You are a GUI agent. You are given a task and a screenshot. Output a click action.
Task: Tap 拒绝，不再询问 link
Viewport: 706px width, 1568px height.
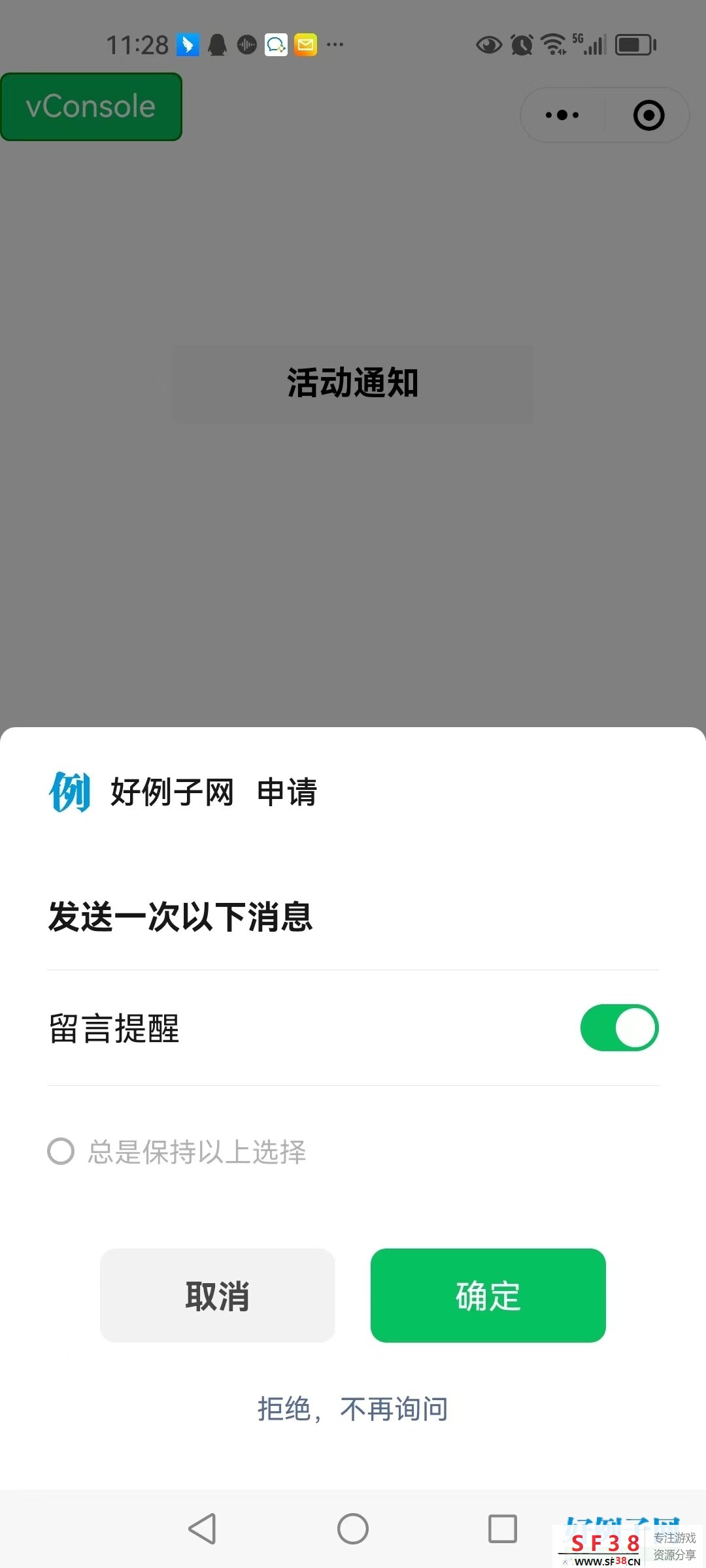point(353,1409)
